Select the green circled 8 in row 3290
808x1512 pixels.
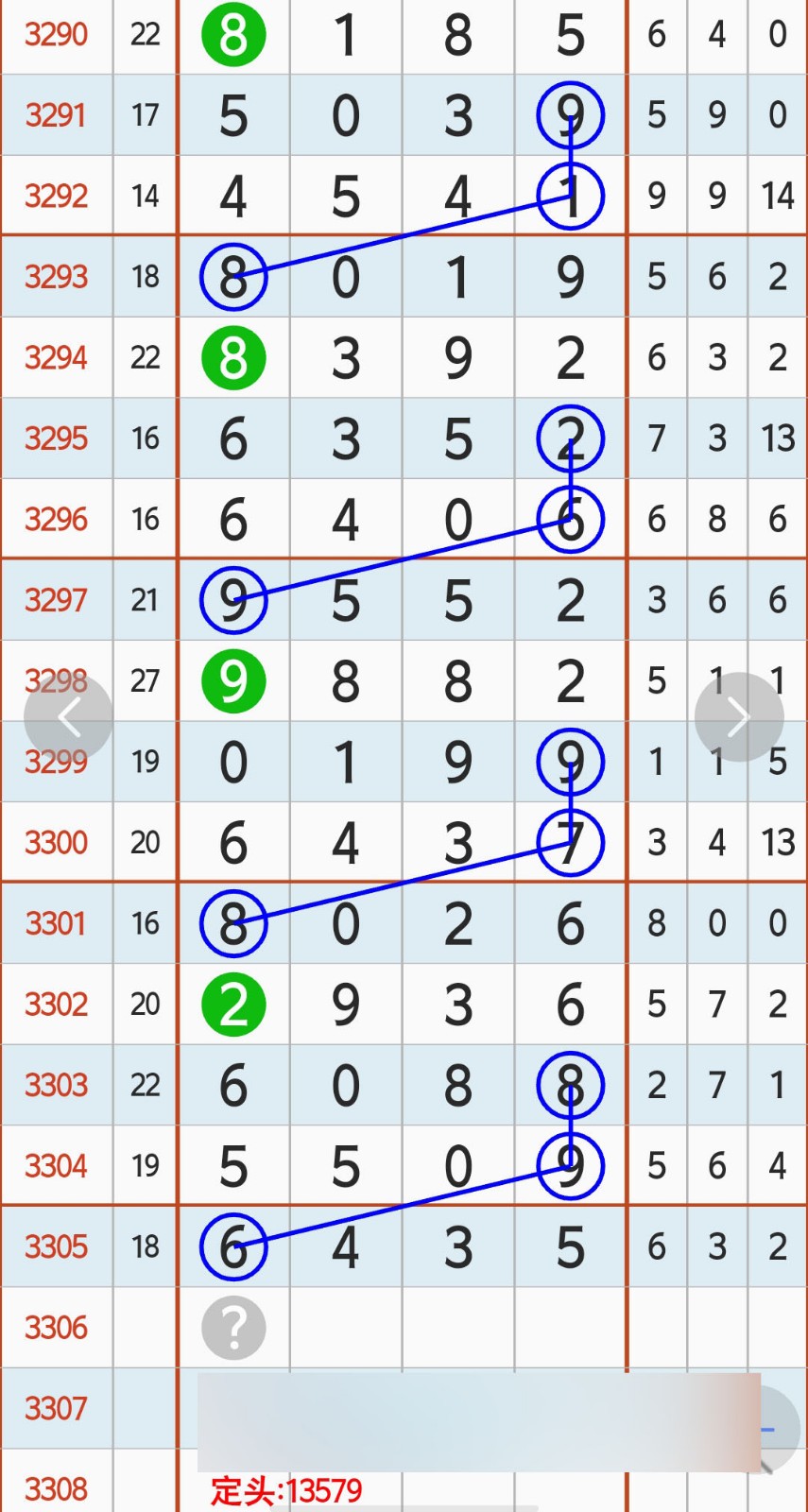(x=233, y=36)
